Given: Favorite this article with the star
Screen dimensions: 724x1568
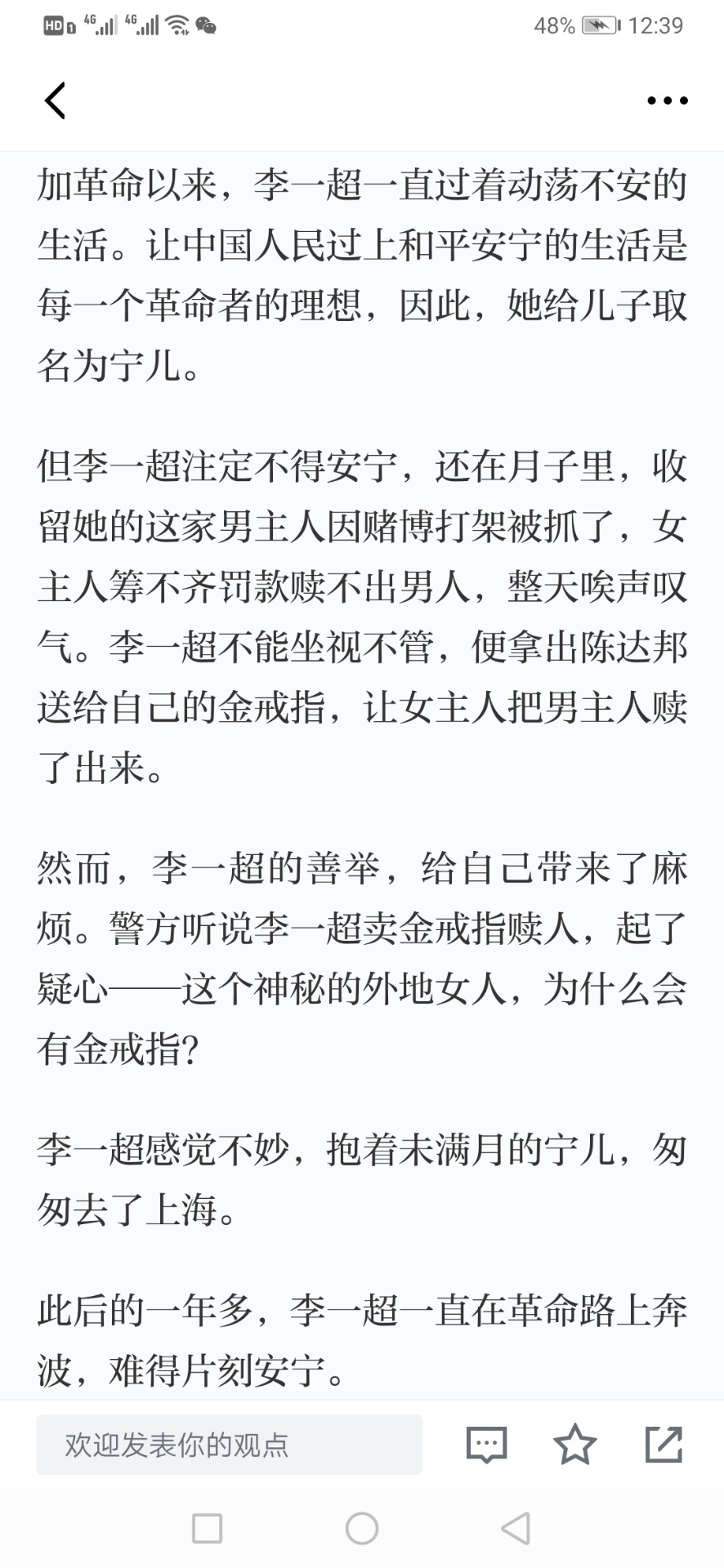Looking at the screenshot, I should pos(575,1444).
